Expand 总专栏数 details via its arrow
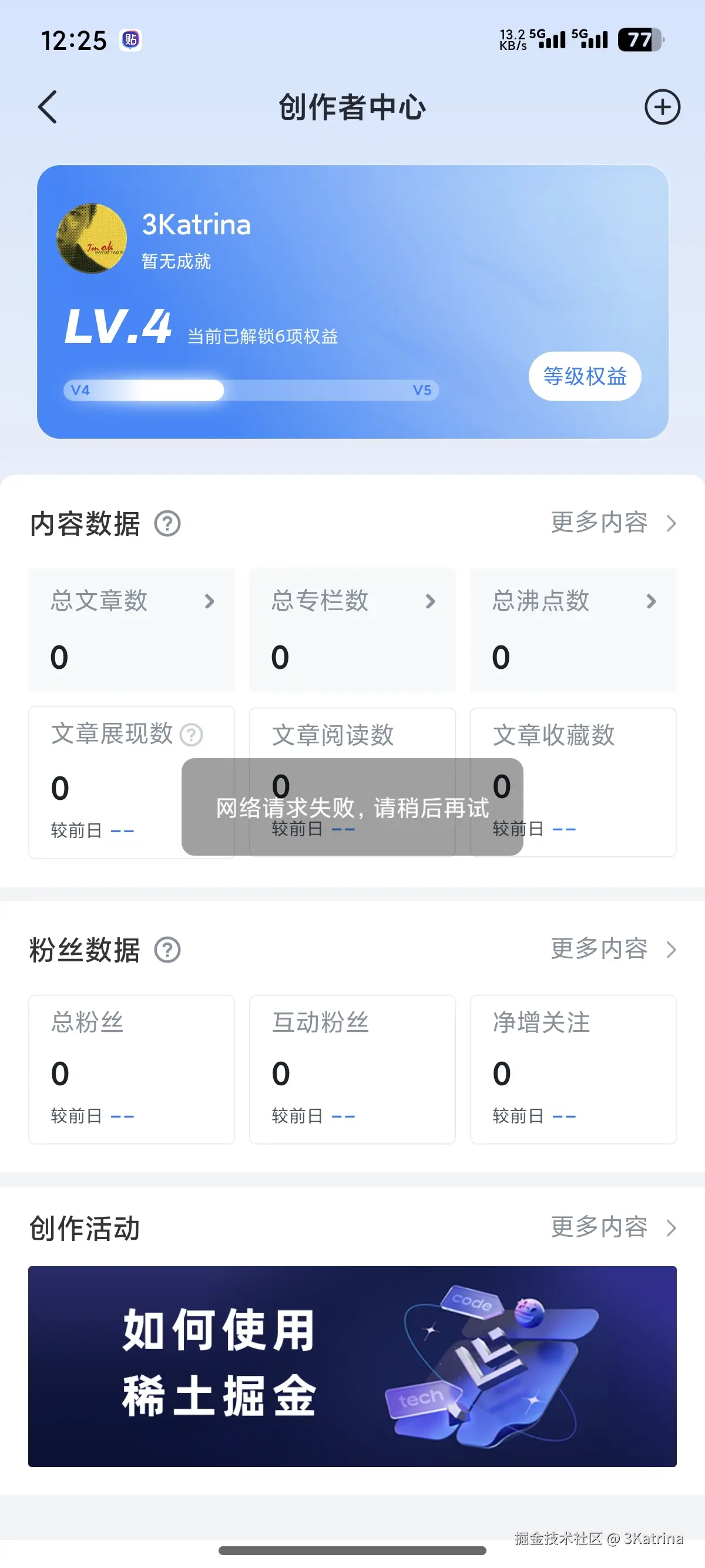The image size is (705, 1568). pyautogui.click(x=431, y=602)
